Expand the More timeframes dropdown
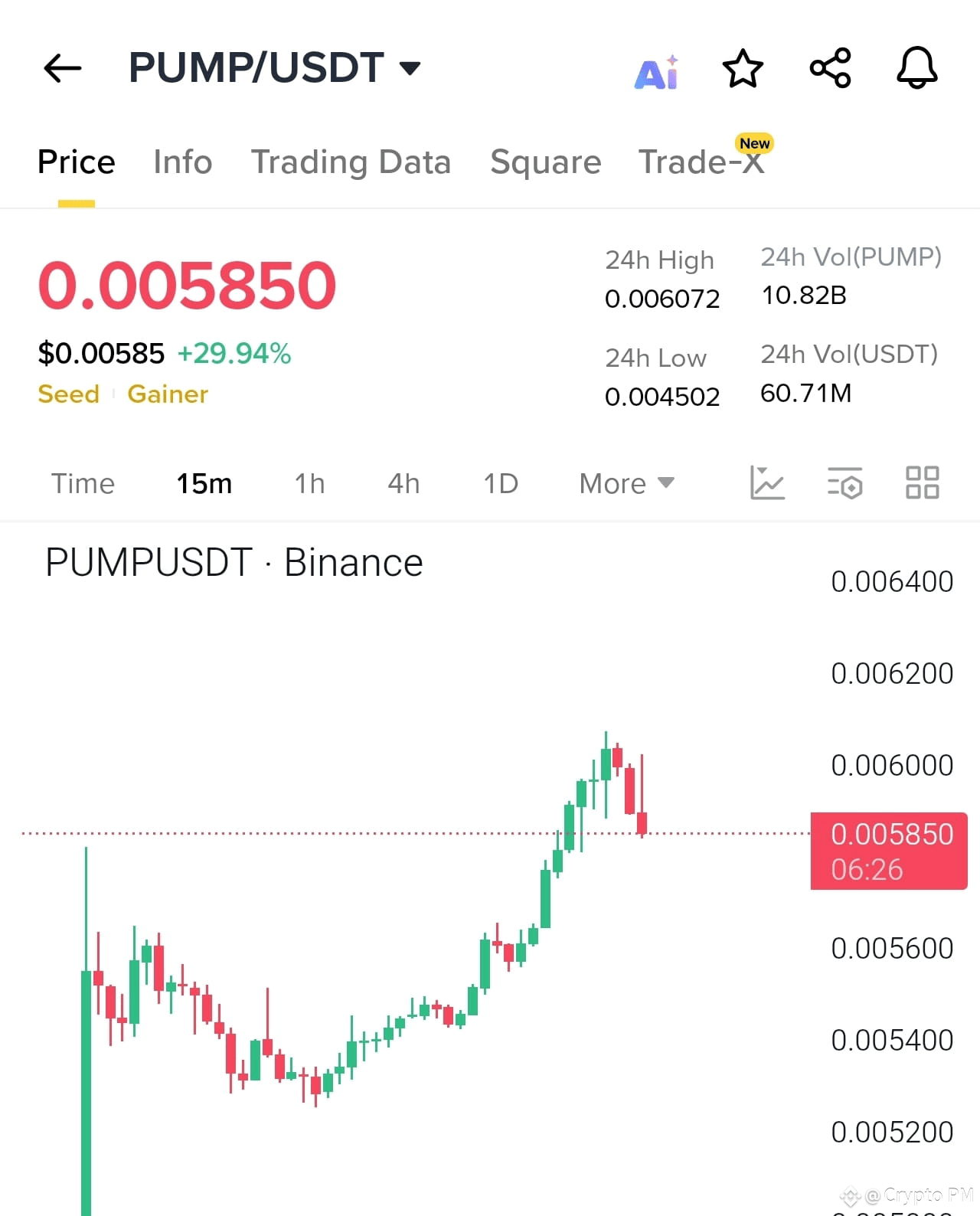980x1216 pixels. (626, 483)
